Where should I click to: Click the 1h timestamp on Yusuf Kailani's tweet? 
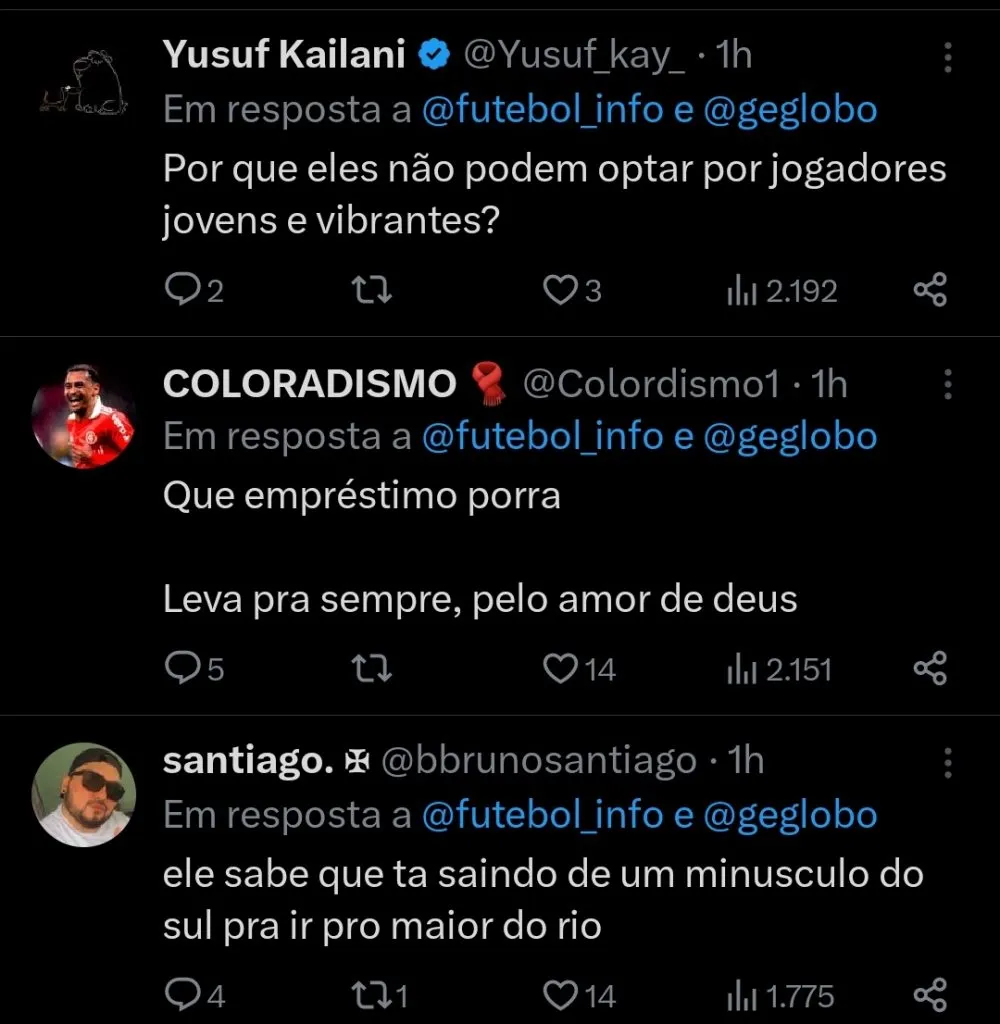coord(731,56)
